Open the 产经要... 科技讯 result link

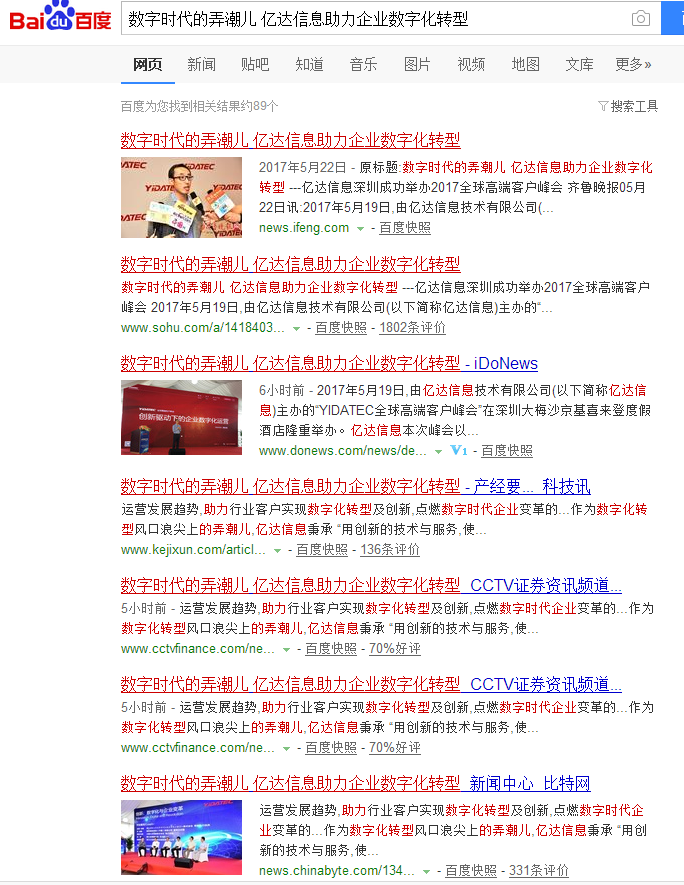(x=355, y=487)
